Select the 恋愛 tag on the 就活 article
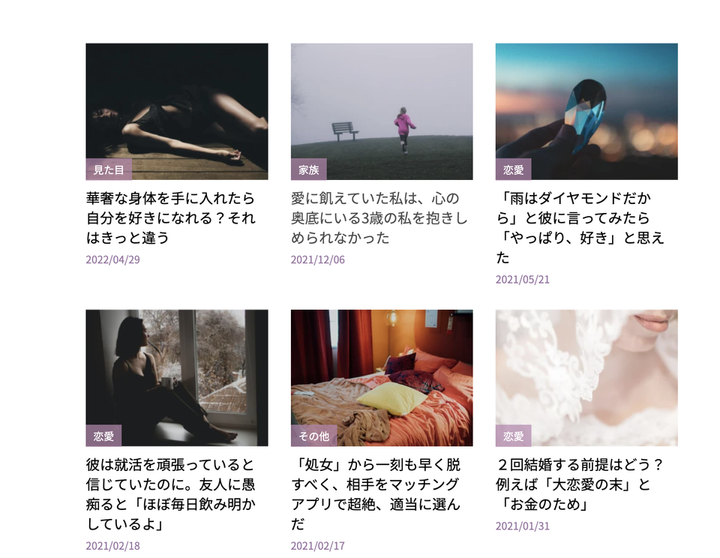The height and width of the screenshot is (558, 720). (104, 436)
